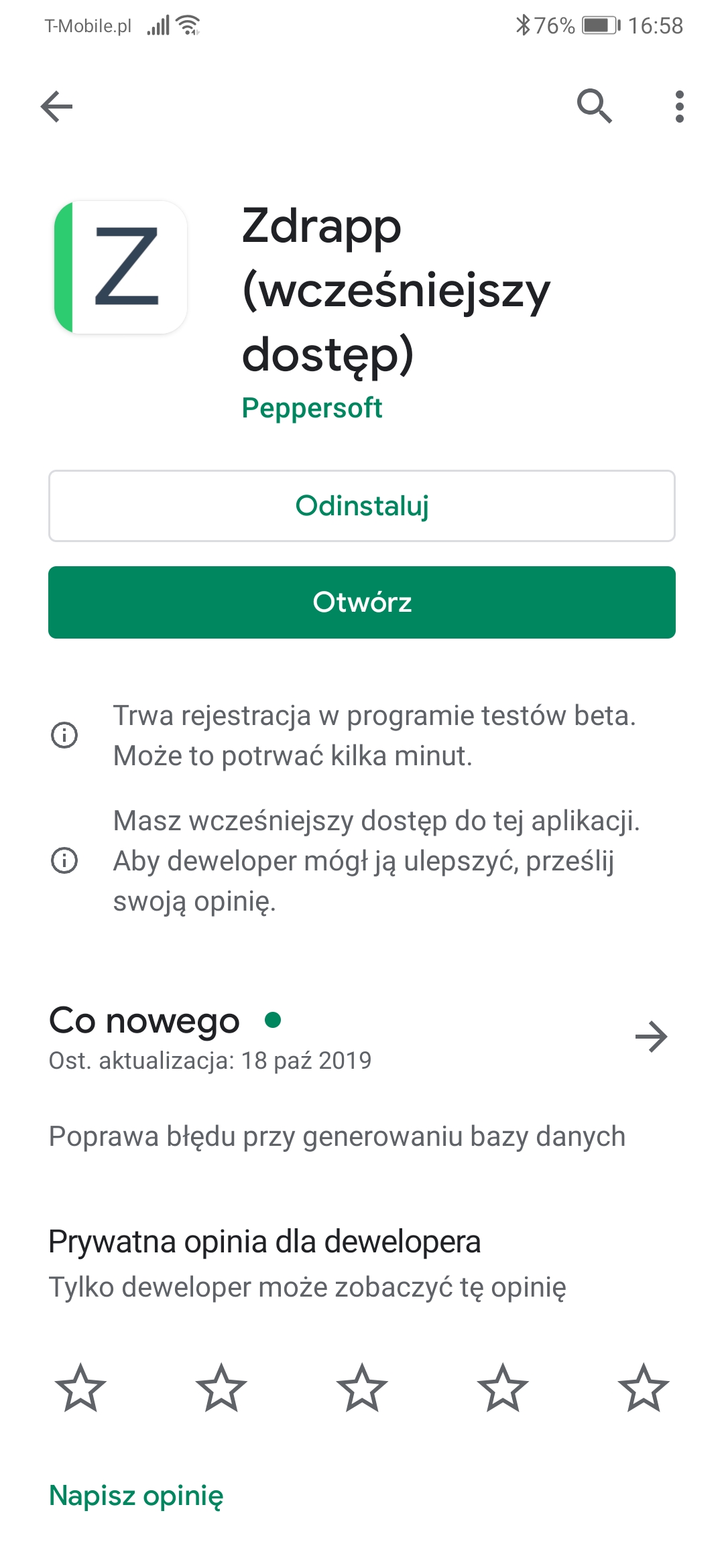Viewport: 724px width, 1568px height.
Task: Select the third rating star
Action: (362, 1388)
